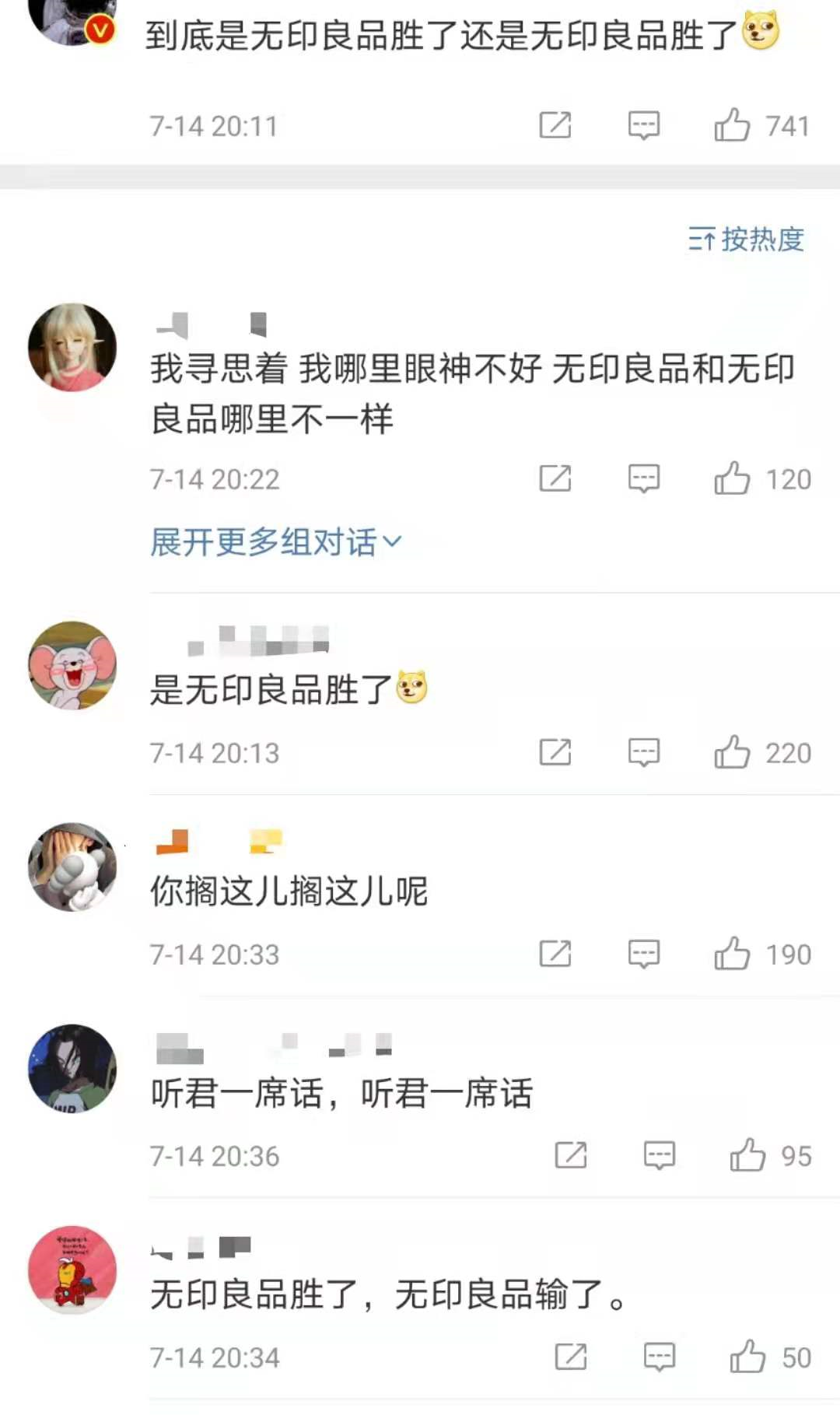840x1415 pixels.
Task: Like the 你搁这儿搁这儿呢 comment
Action: click(x=733, y=954)
